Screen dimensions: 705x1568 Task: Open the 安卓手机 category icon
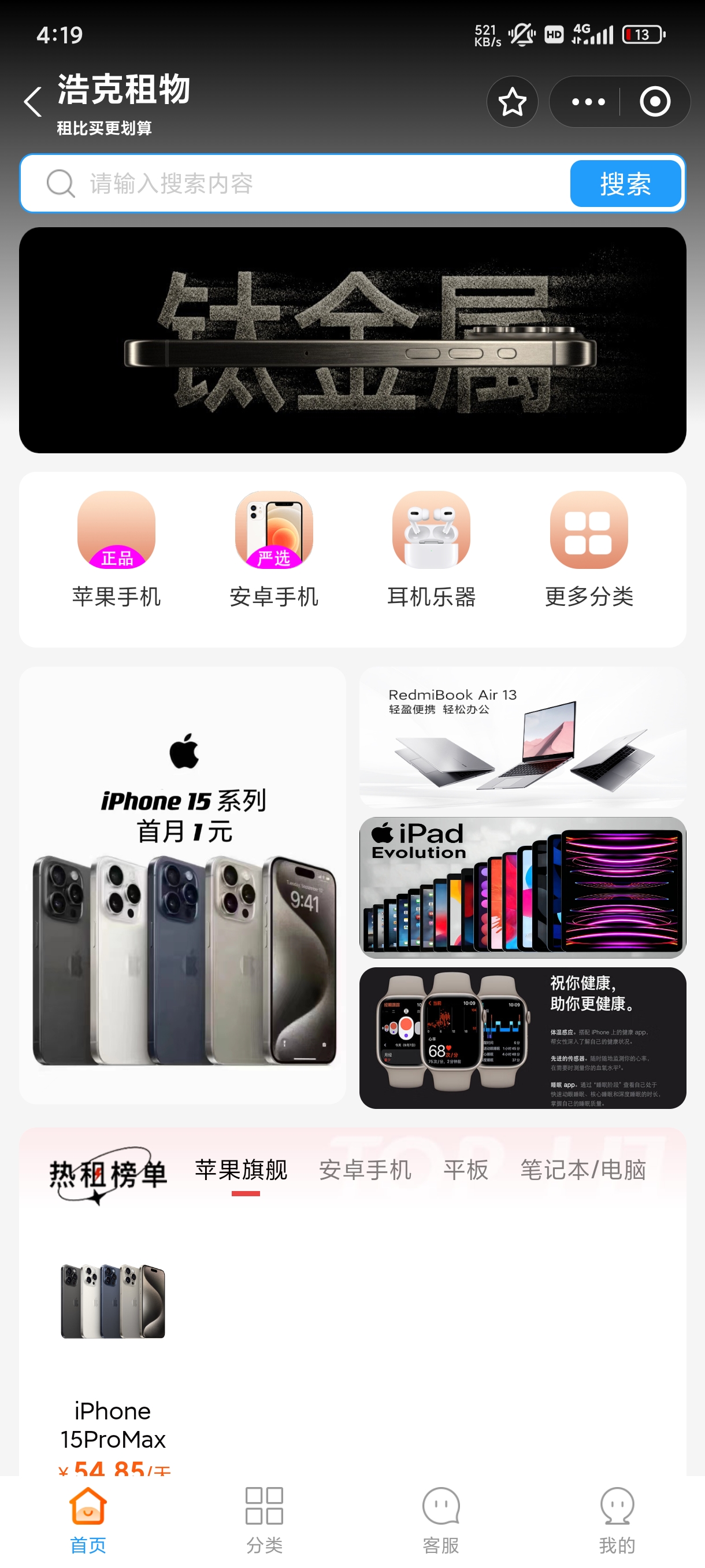pyautogui.click(x=274, y=530)
